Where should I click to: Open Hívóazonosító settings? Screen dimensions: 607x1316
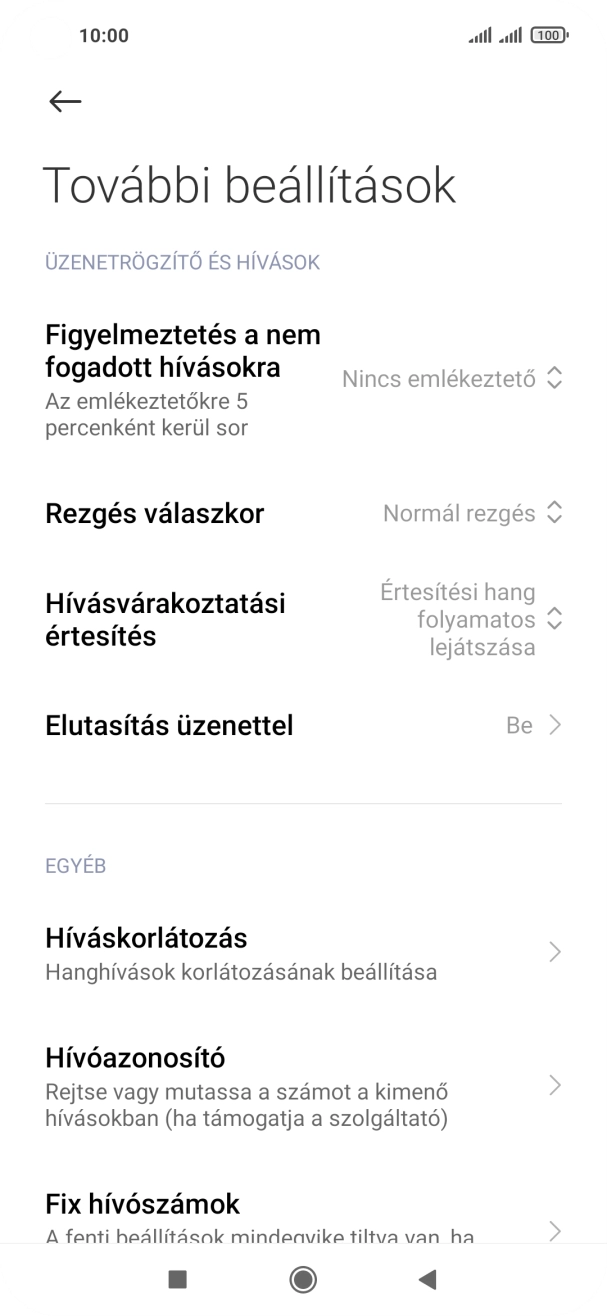[x=302, y=1086]
